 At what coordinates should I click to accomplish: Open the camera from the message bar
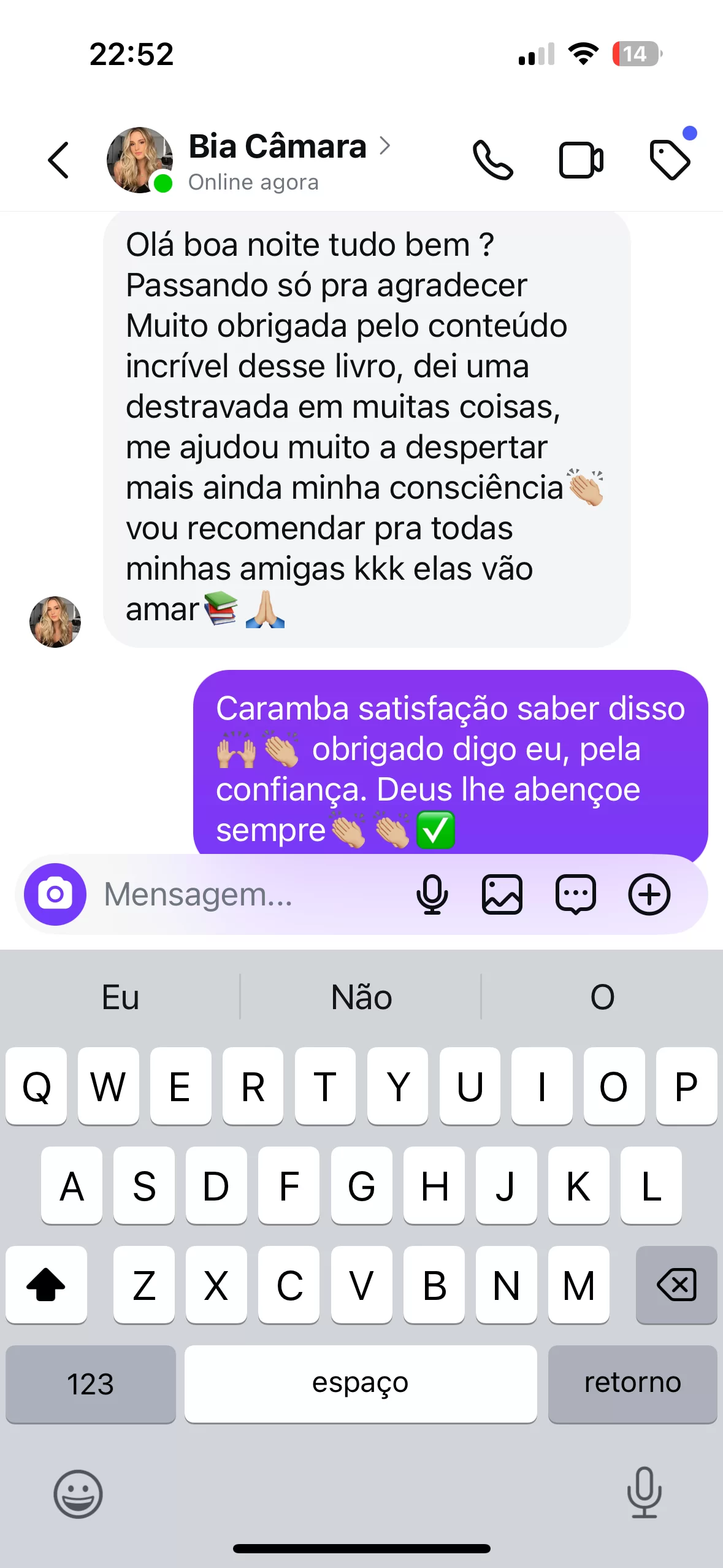pos(55,894)
